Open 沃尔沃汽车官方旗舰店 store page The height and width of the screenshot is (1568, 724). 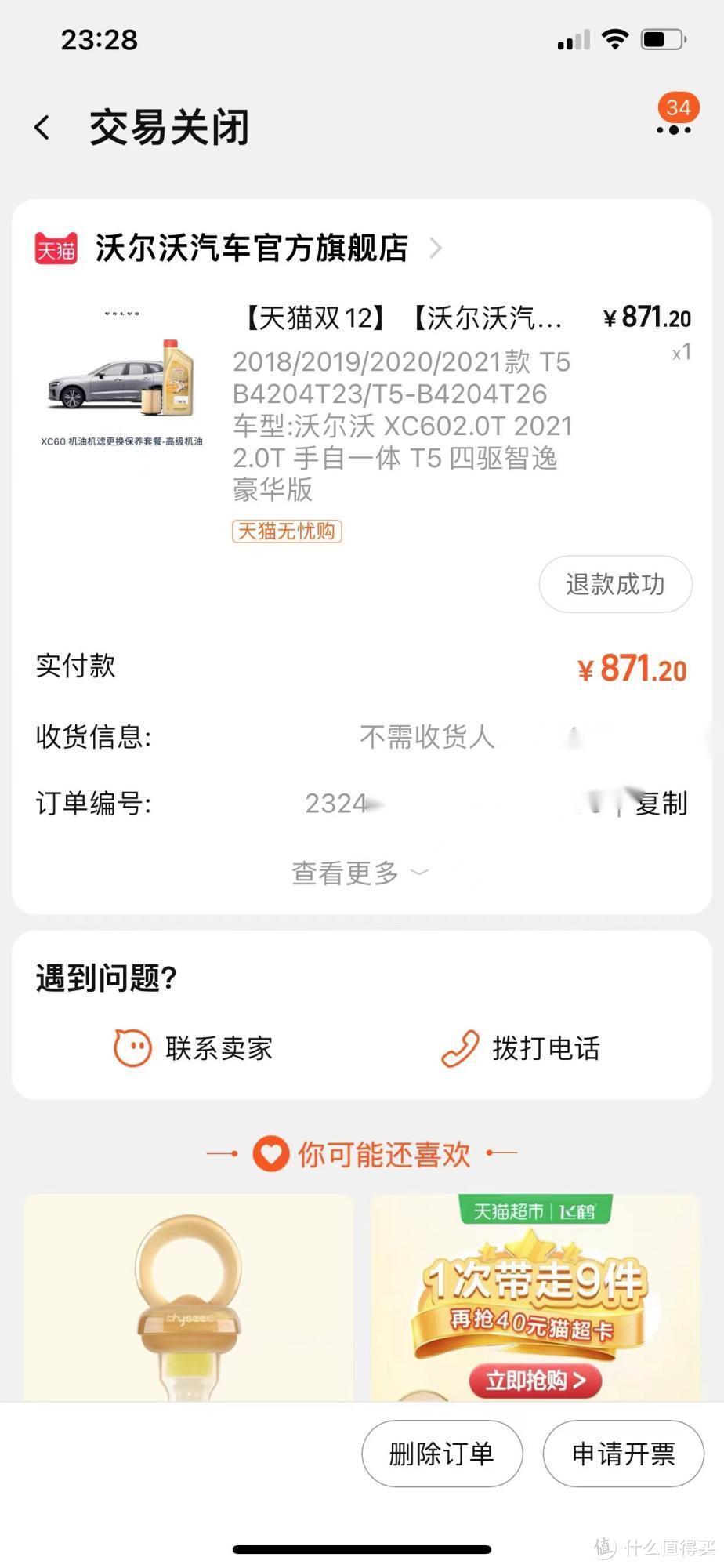click(x=251, y=249)
